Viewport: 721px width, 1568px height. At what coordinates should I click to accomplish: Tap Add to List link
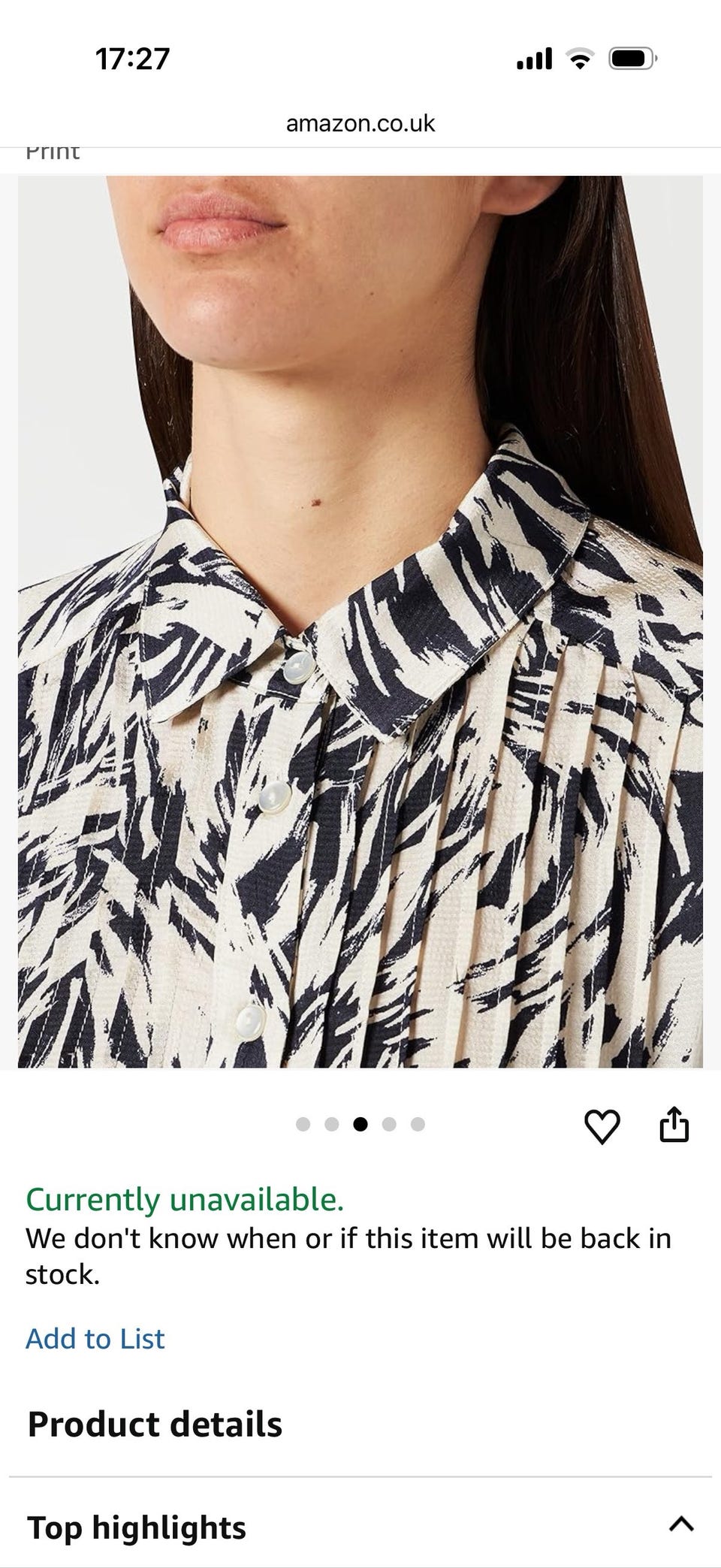(95, 1338)
